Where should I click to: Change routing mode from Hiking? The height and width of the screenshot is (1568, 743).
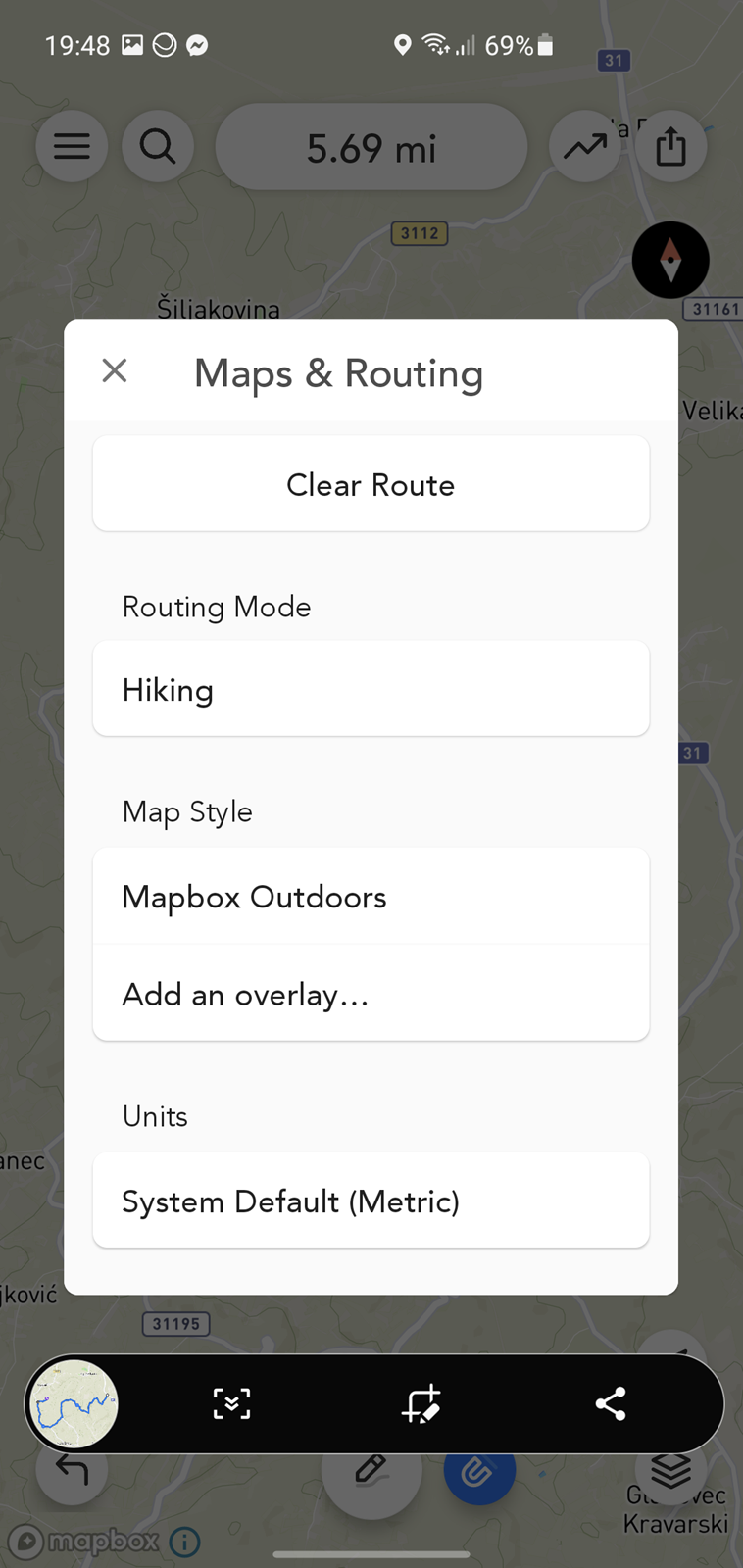point(371,689)
